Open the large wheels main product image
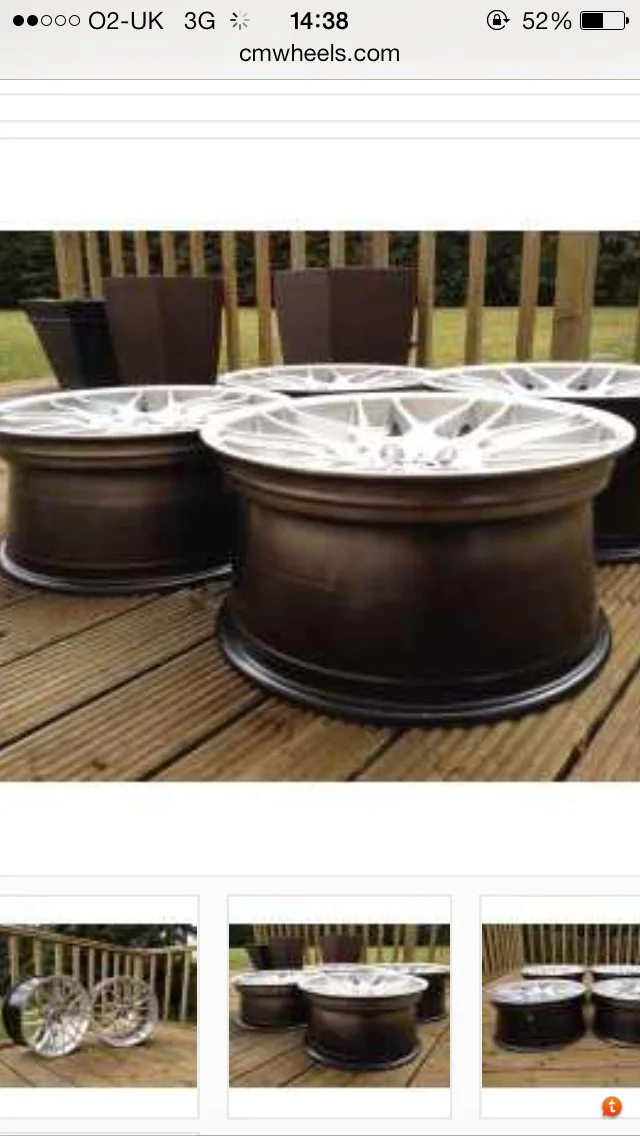Image resolution: width=640 pixels, height=1136 pixels. coord(320,506)
